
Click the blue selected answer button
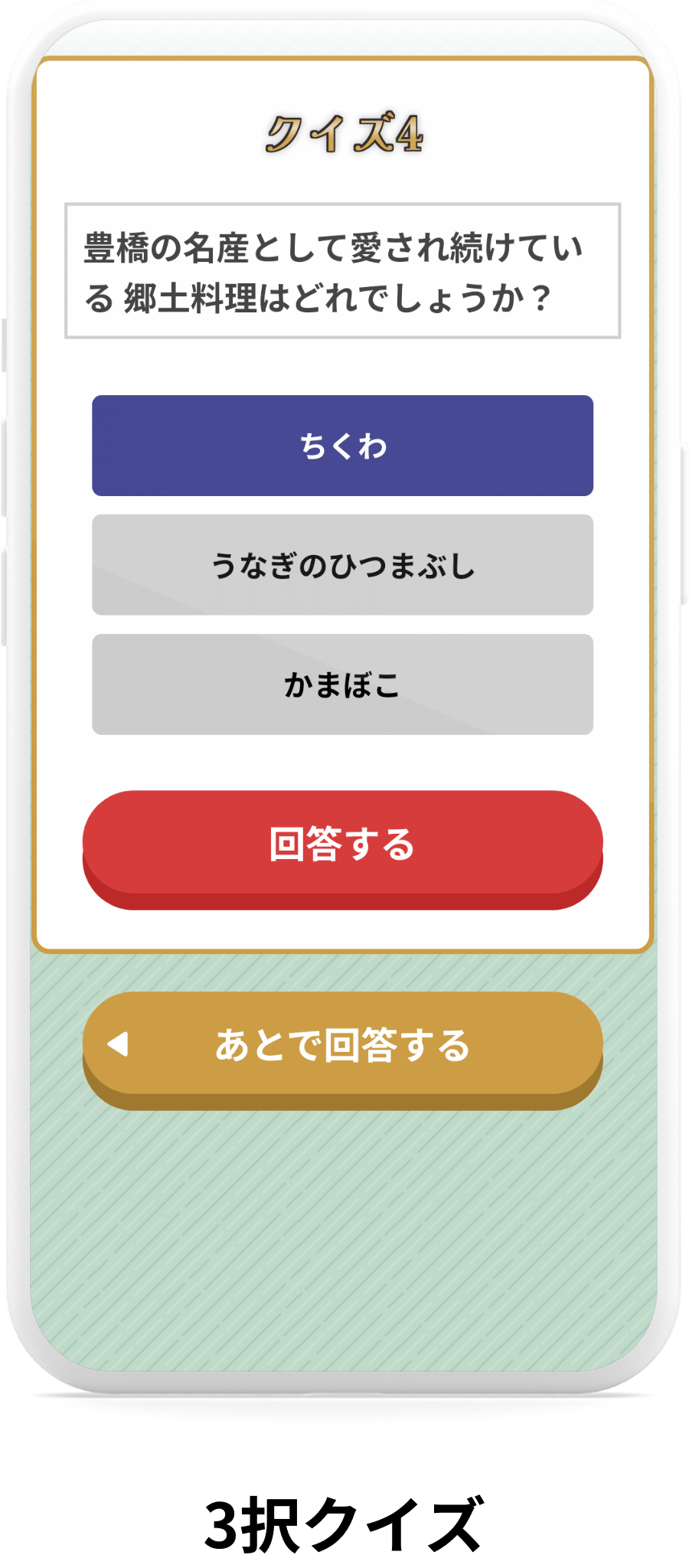pyautogui.click(x=343, y=446)
